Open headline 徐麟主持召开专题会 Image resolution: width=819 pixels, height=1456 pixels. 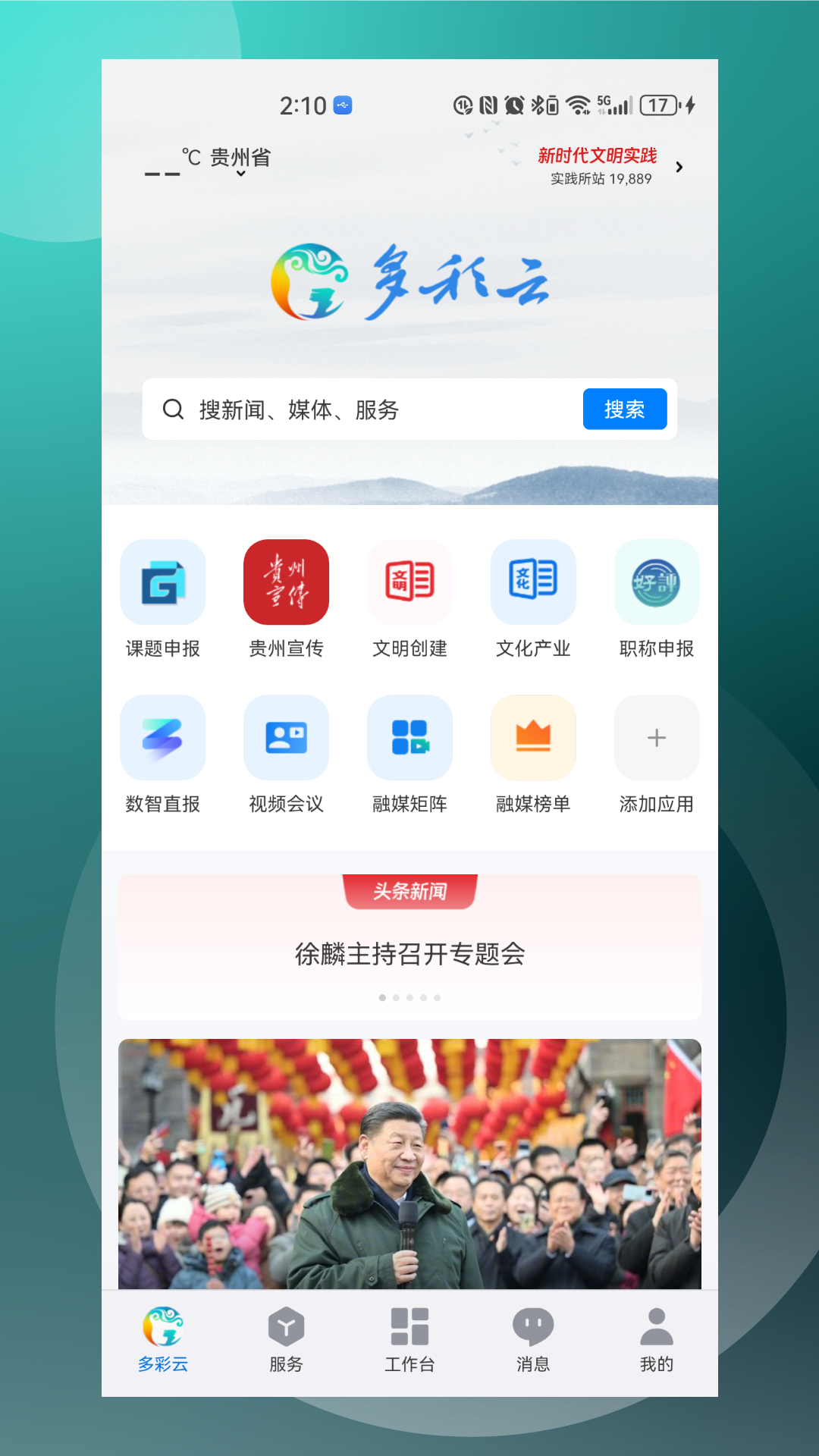[x=409, y=954]
